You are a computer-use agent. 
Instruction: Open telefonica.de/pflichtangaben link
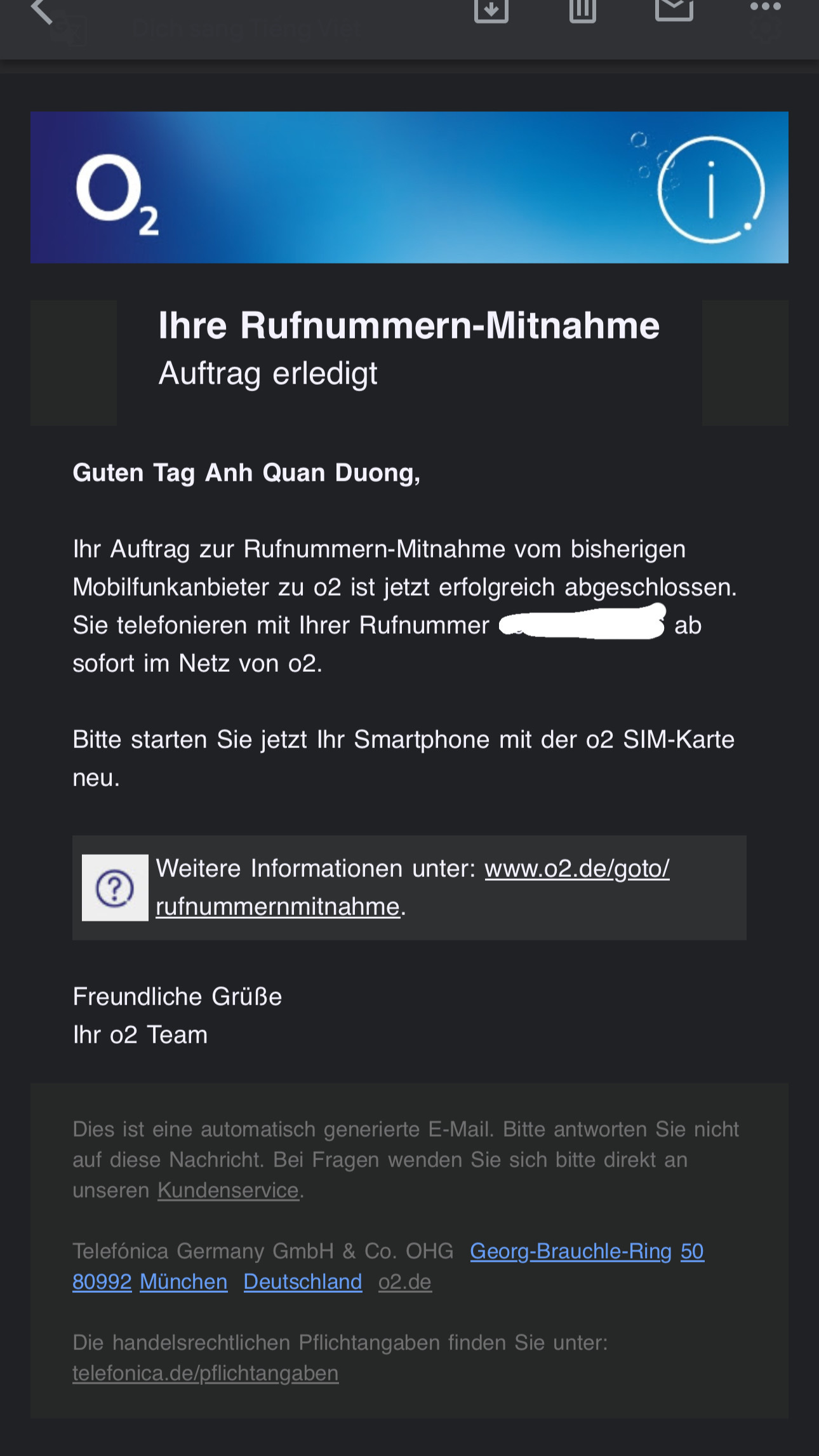pos(206,1373)
